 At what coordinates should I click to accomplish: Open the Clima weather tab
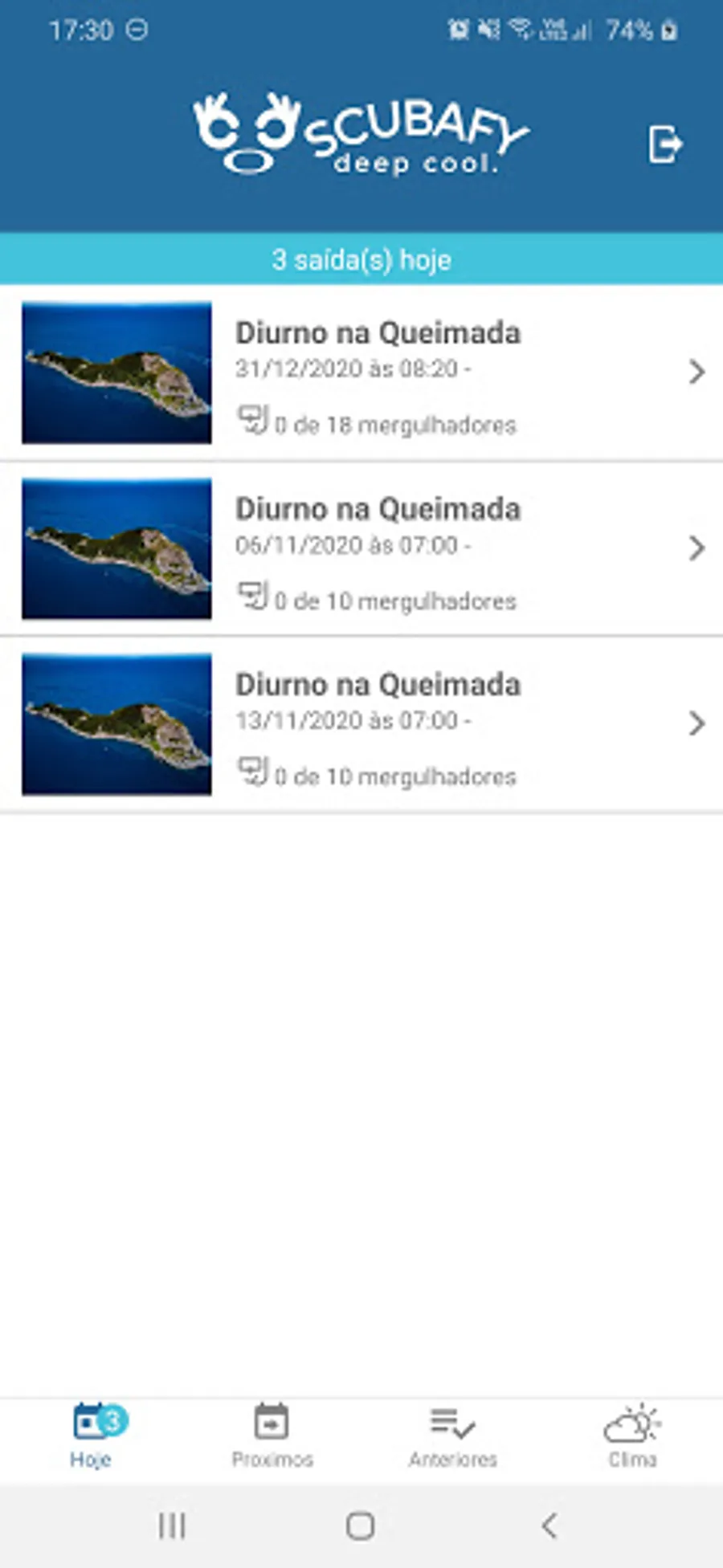pos(632,1436)
